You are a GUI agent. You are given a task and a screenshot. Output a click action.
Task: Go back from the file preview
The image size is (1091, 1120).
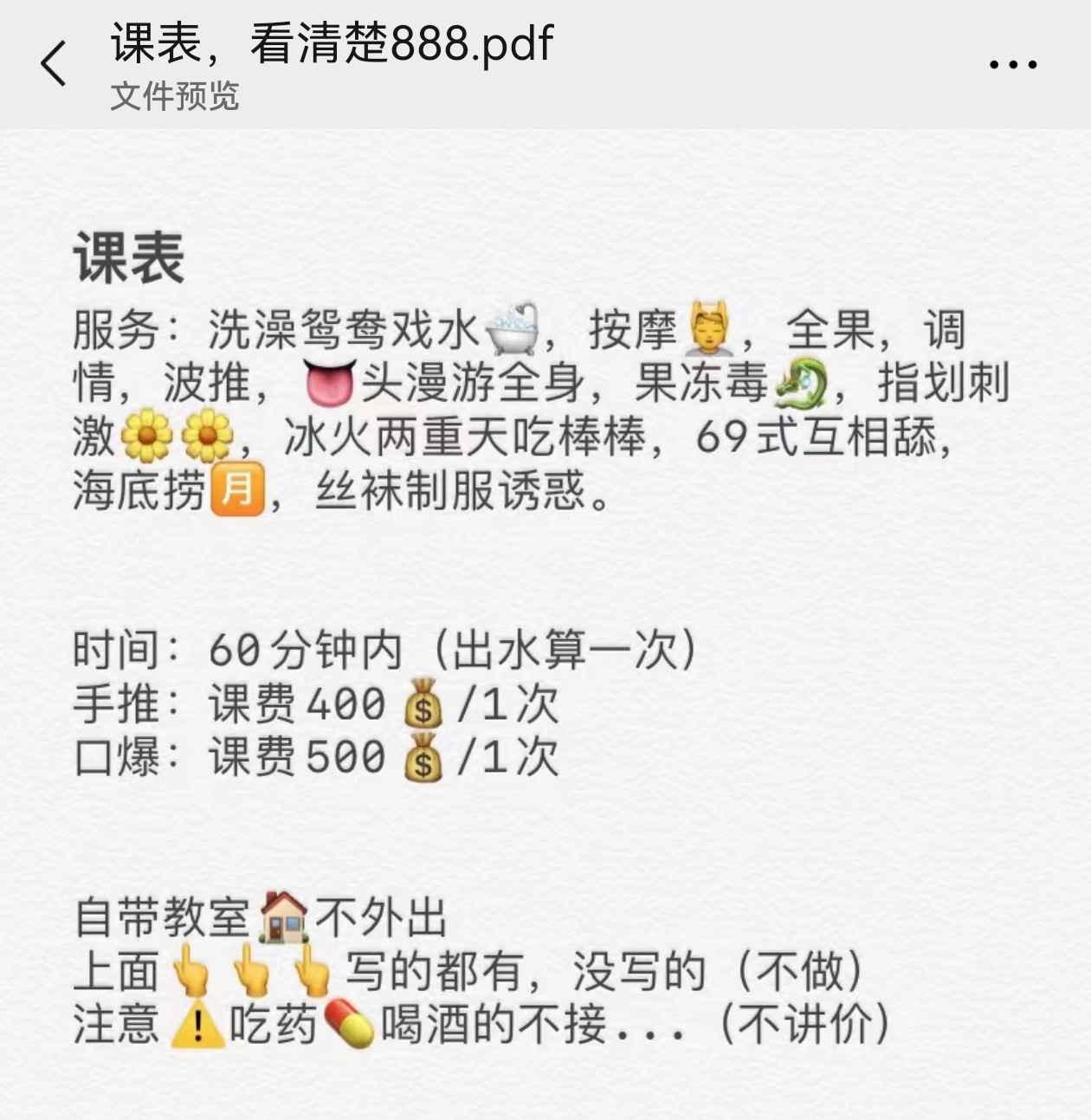(x=54, y=64)
